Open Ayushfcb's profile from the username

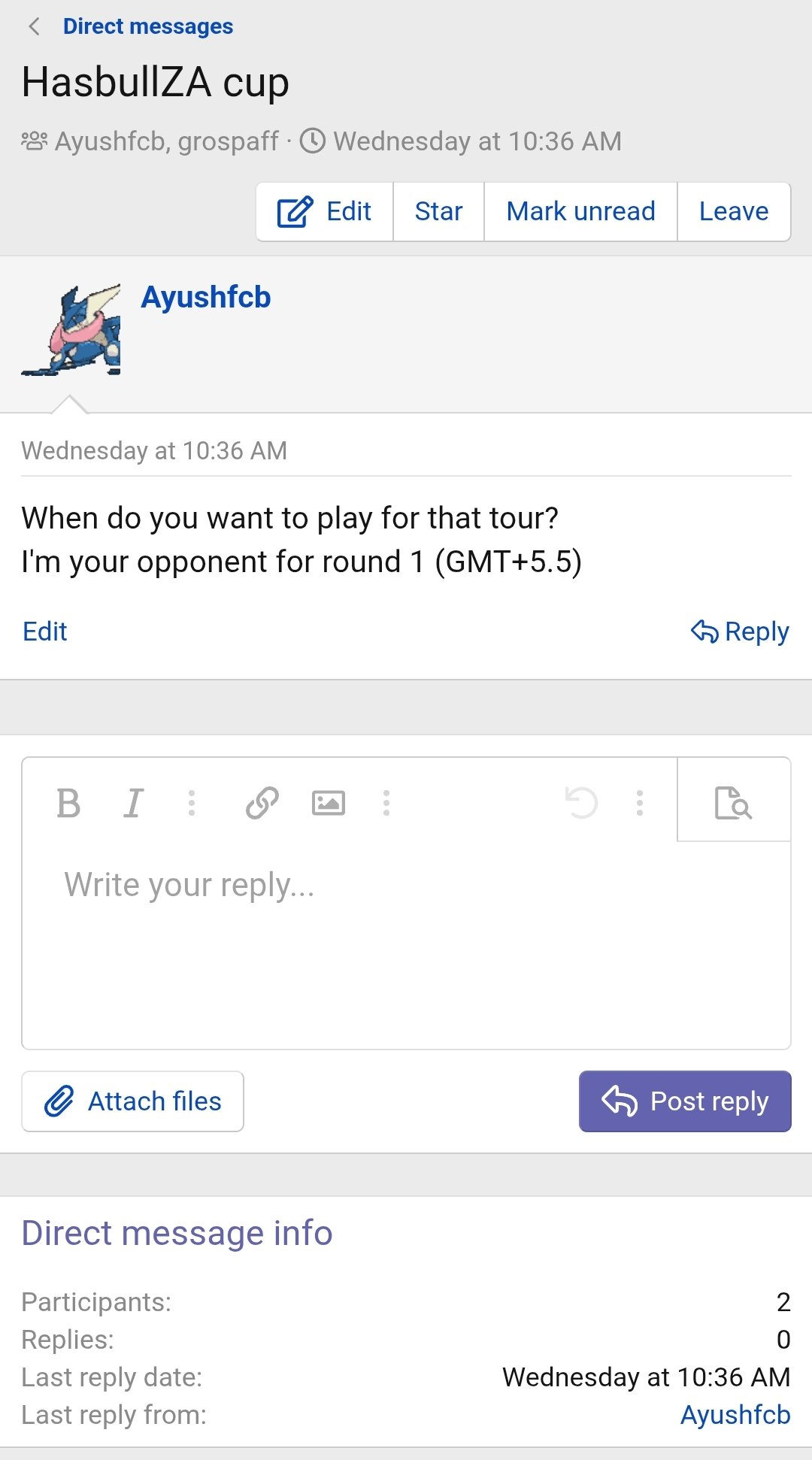(205, 297)
